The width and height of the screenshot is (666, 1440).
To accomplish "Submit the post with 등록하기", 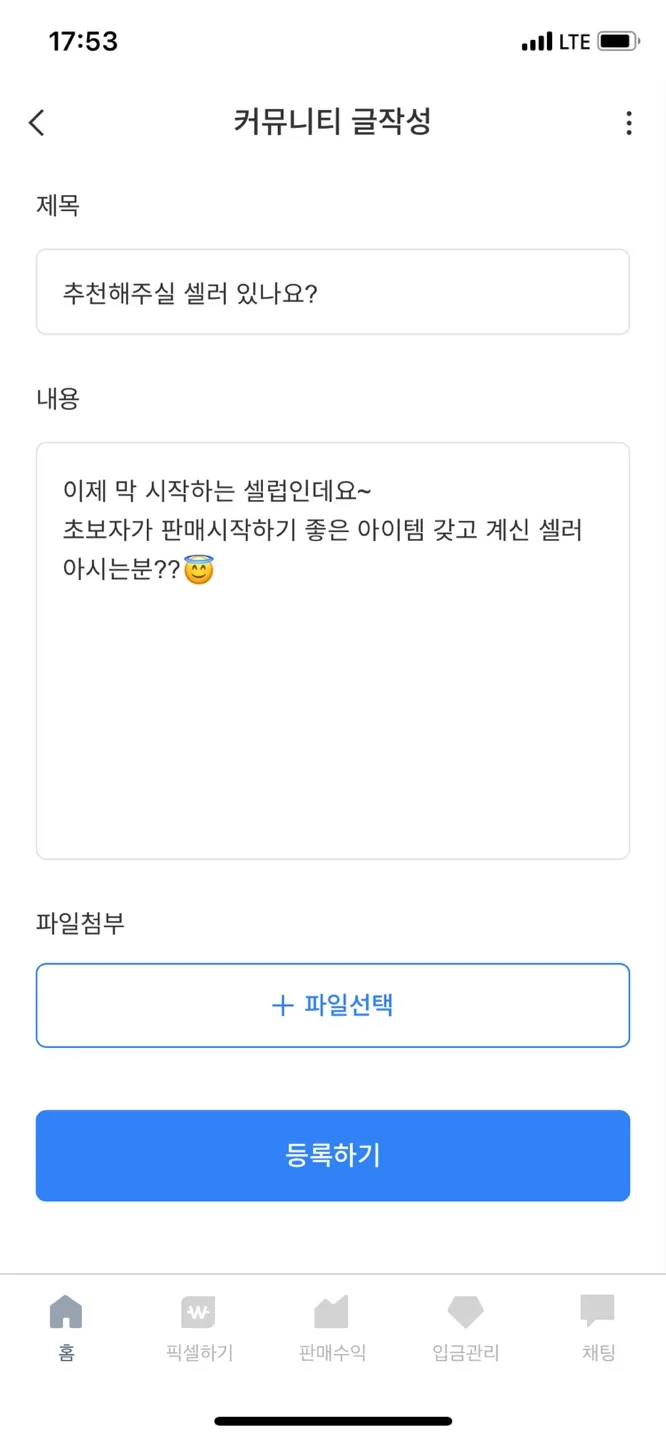I will 333,1155.
